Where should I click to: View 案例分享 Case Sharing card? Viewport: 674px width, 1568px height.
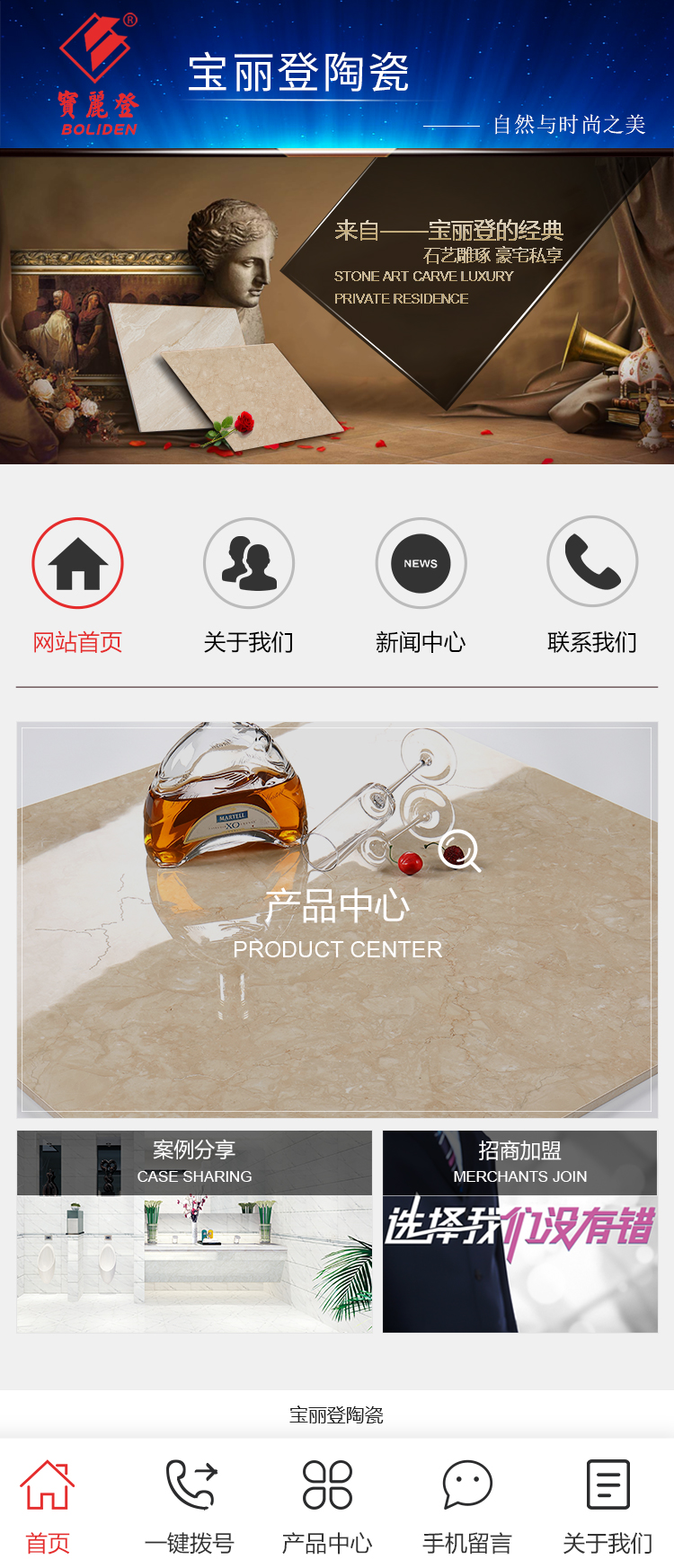[194, 1231]
